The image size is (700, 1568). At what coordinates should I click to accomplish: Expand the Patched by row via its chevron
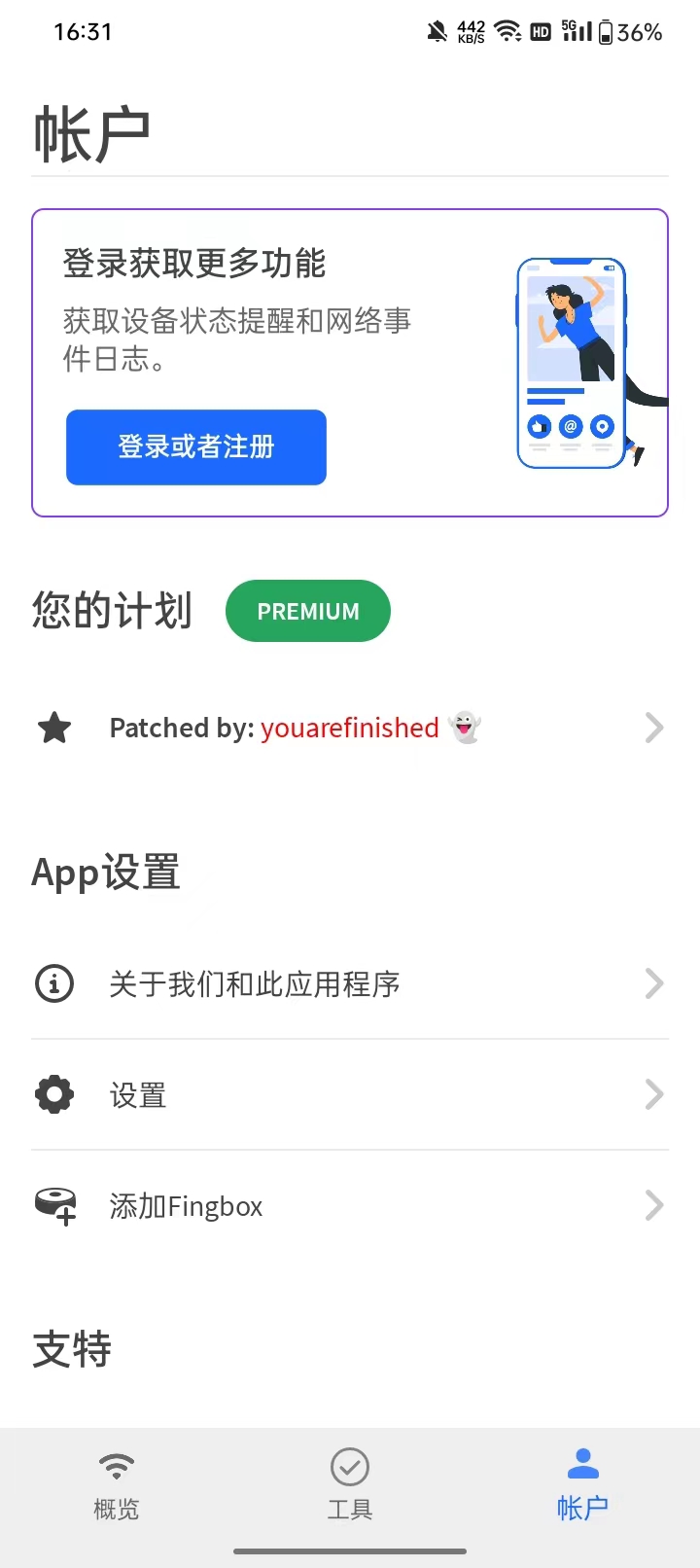(654, 728)
